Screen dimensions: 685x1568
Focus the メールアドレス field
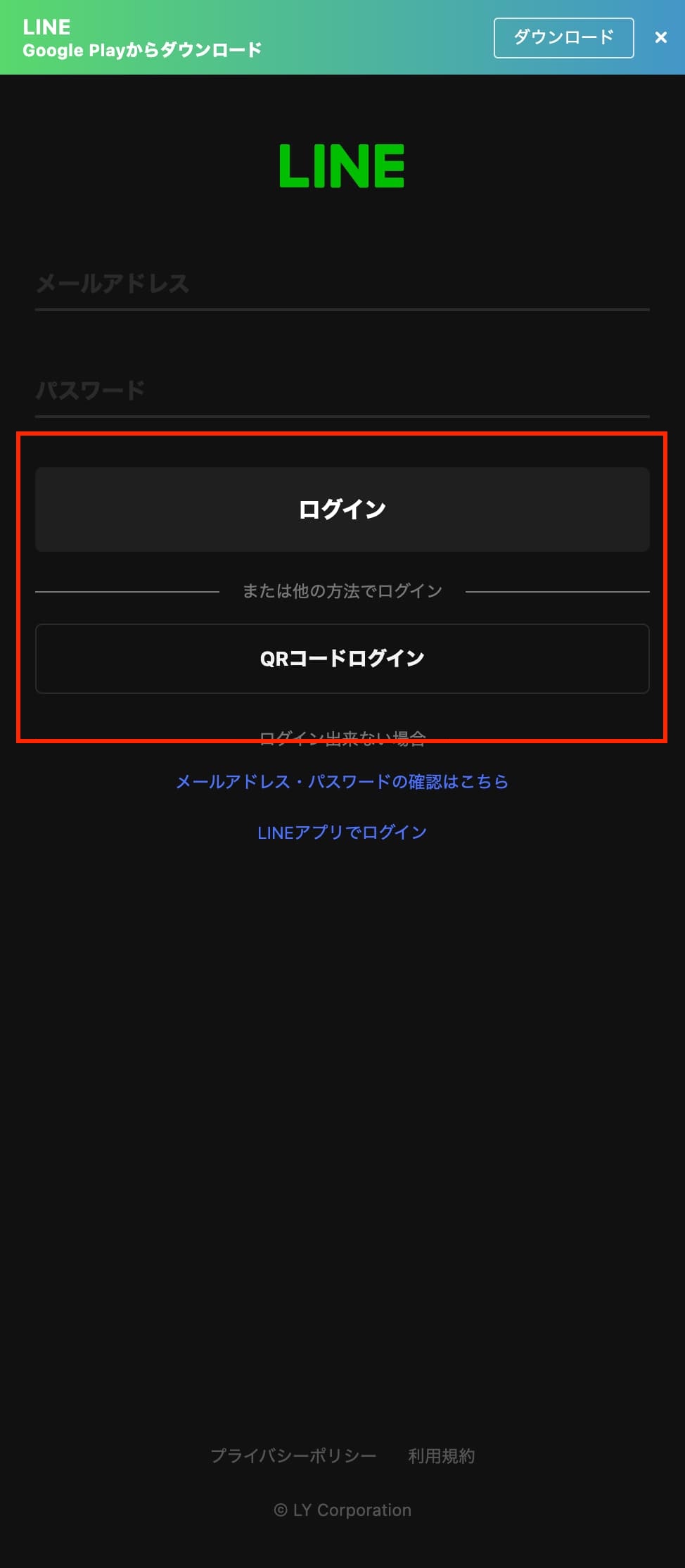tap(342, 284)
